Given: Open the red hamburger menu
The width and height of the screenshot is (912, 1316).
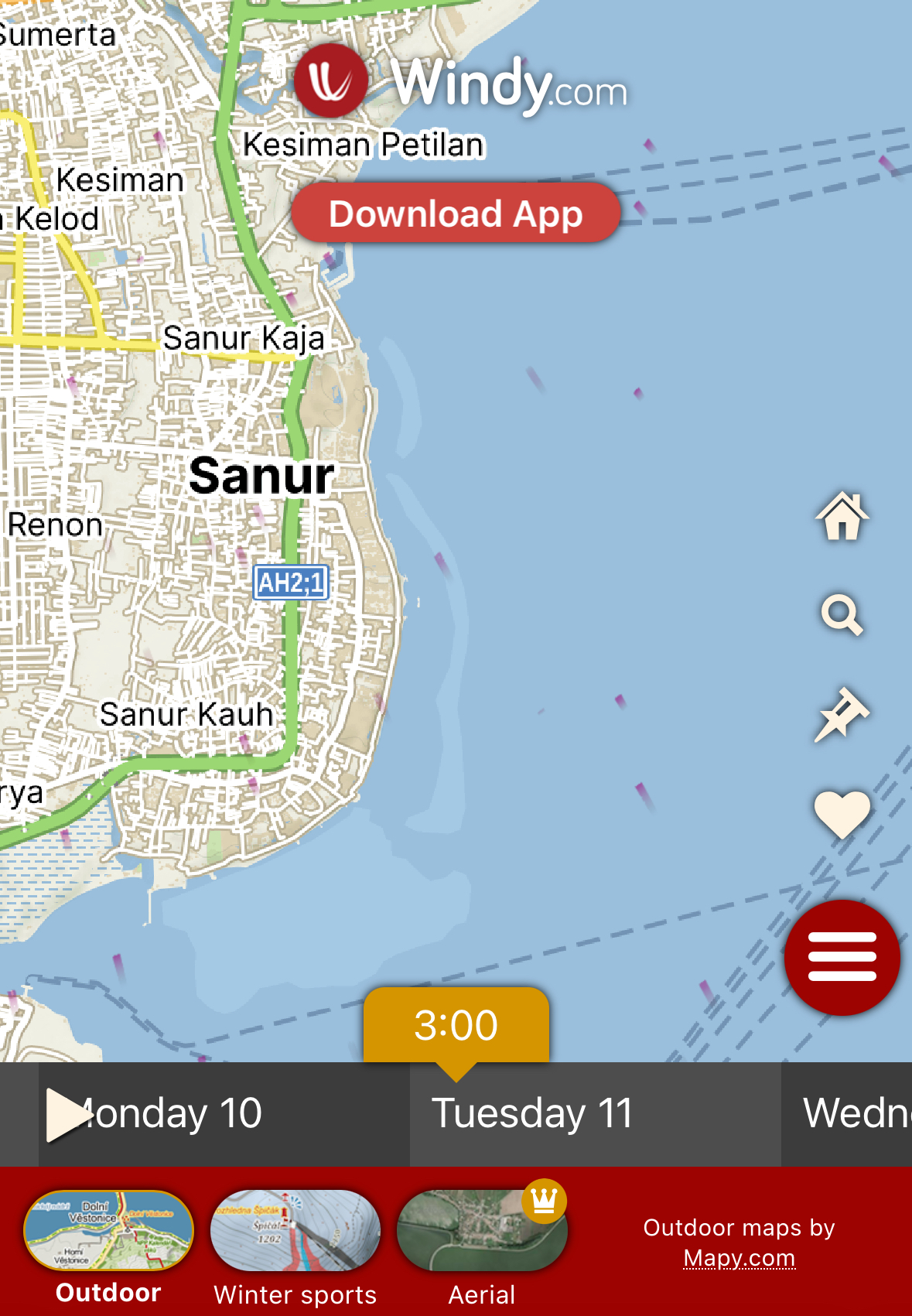Looking at the screenshot, I should pos(842,957).
